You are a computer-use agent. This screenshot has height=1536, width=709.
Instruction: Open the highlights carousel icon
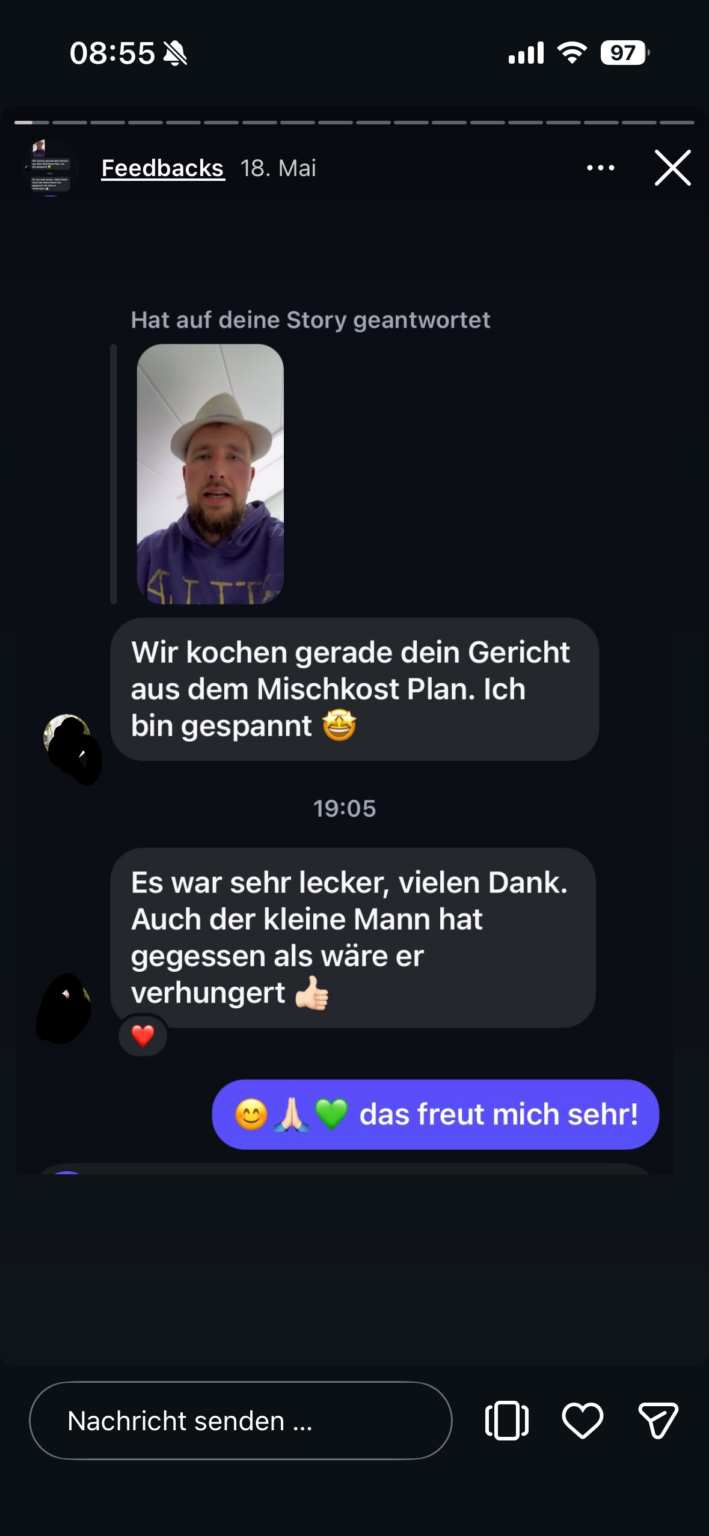point(507,1421)
